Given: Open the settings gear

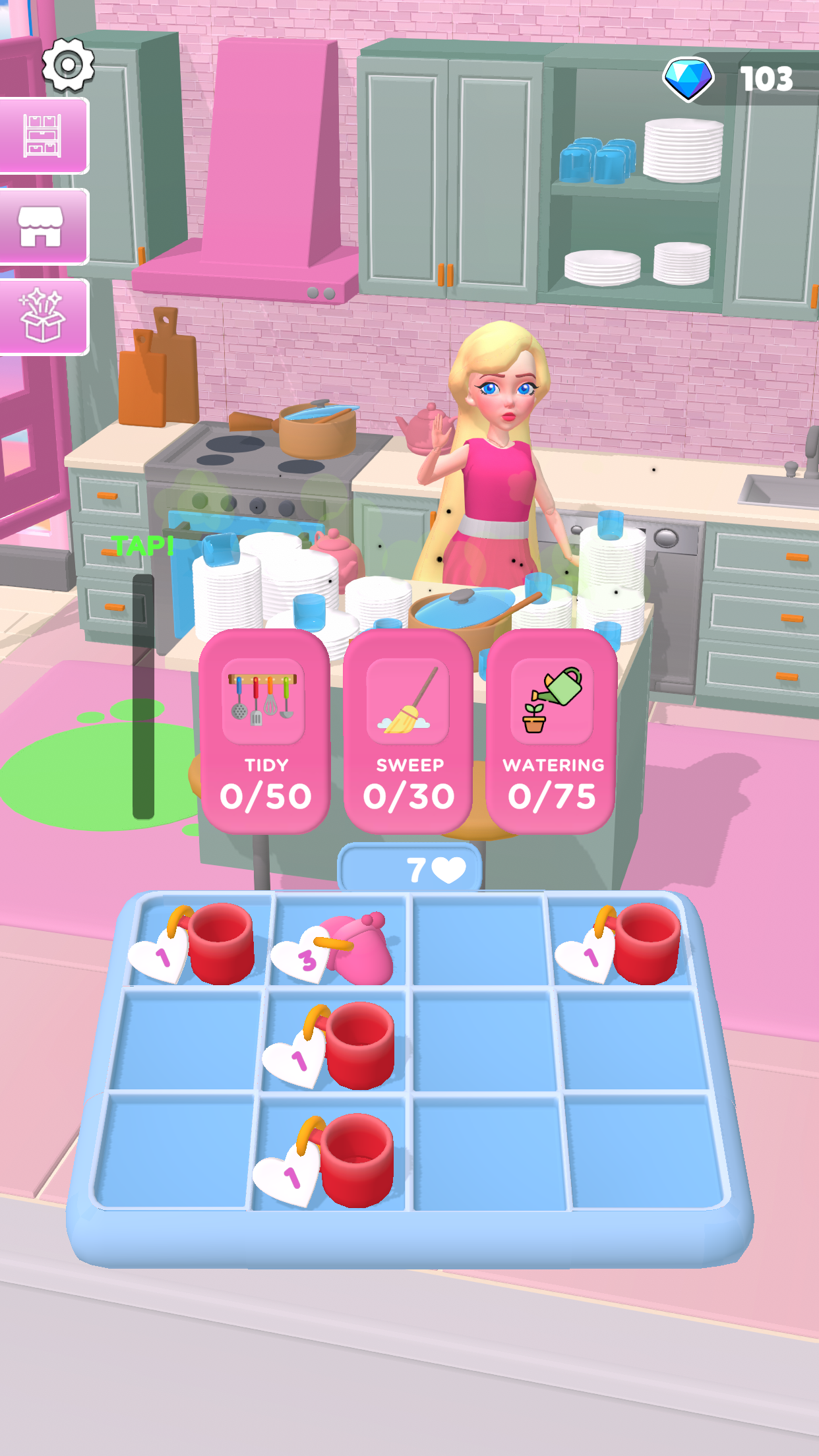Looking at the screenshot, I should click(68, 65).
